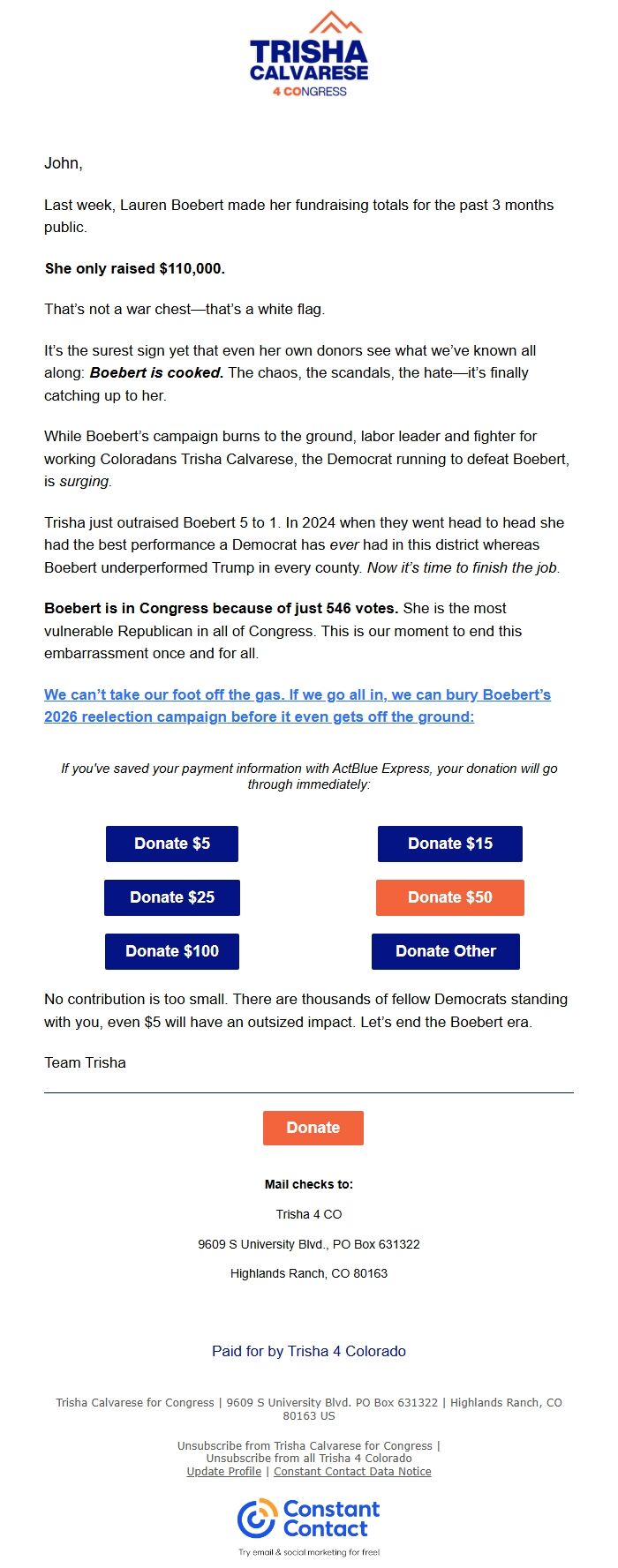Unsubscribe from Trisha Calvarese for Congress
The width and height of the screenshot is (618, 1568).
[x=305, y=1445]
